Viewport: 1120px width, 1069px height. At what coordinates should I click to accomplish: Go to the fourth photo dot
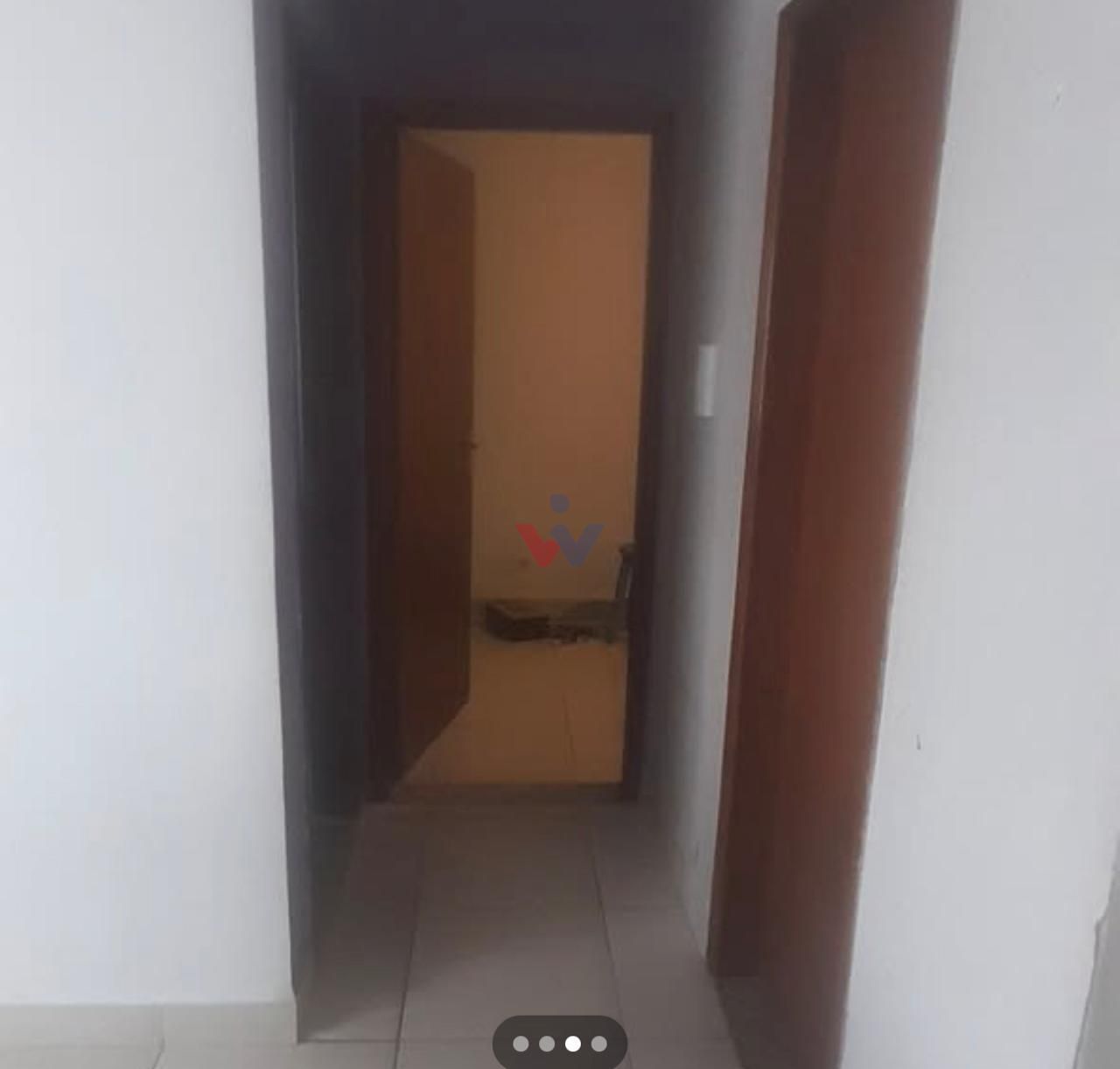coord(599,1044)
